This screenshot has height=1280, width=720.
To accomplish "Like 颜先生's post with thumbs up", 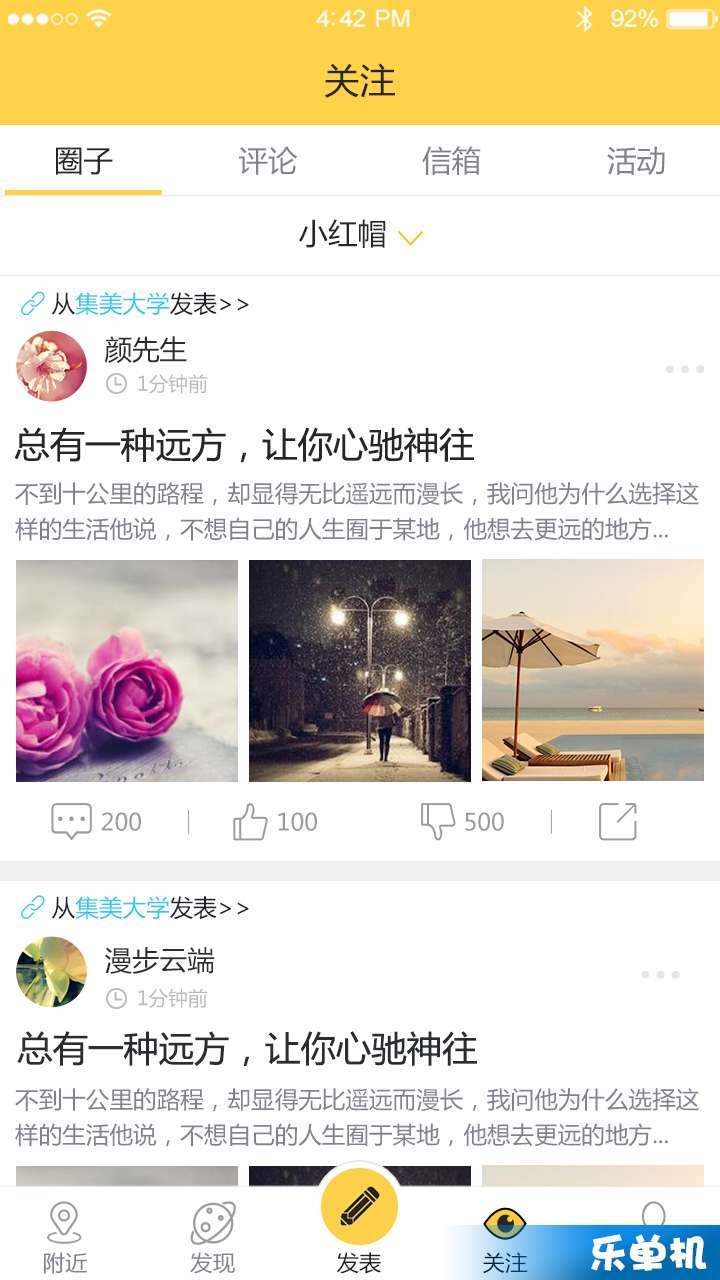I will tap(274, 822).
